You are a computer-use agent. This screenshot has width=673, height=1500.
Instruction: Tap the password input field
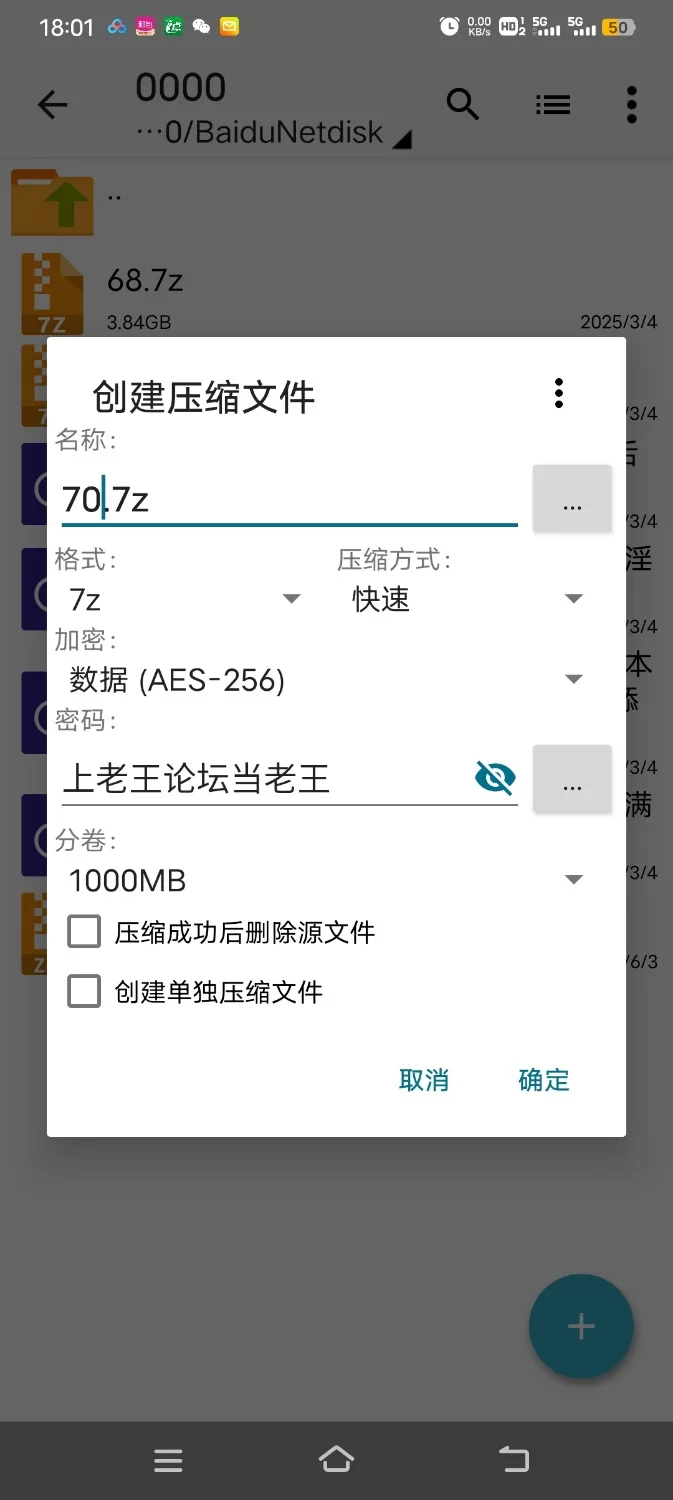(264, 778)
